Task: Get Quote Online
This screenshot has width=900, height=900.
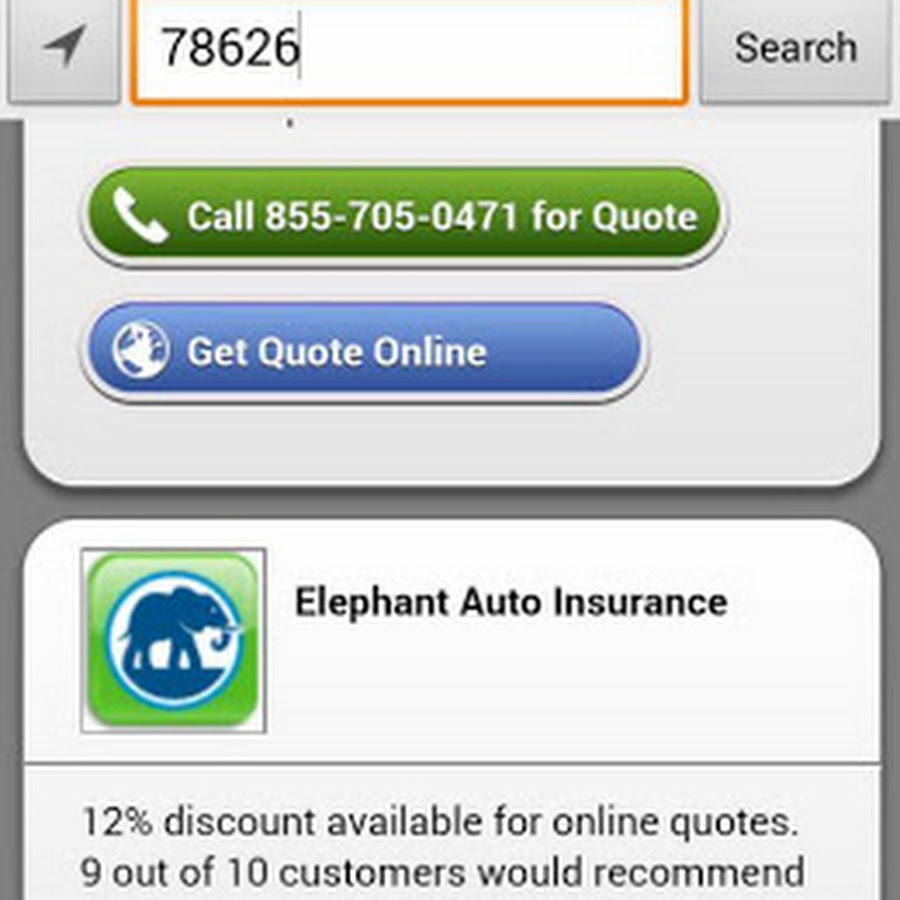Action: coord(364,352)
